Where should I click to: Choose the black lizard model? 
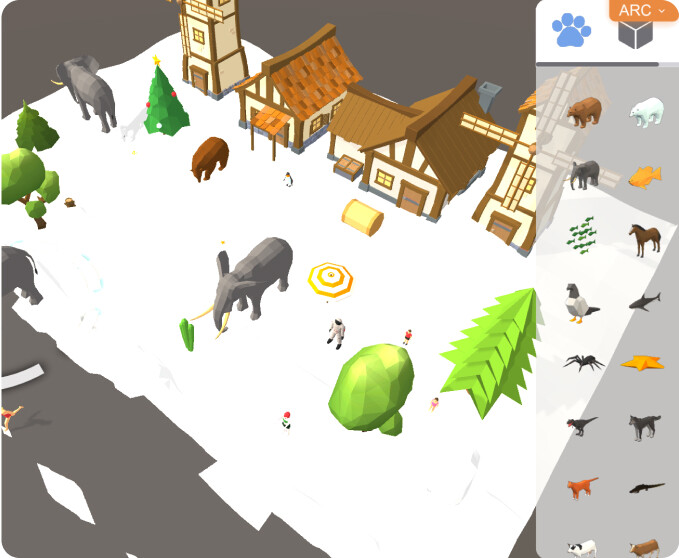pos(645,489)
